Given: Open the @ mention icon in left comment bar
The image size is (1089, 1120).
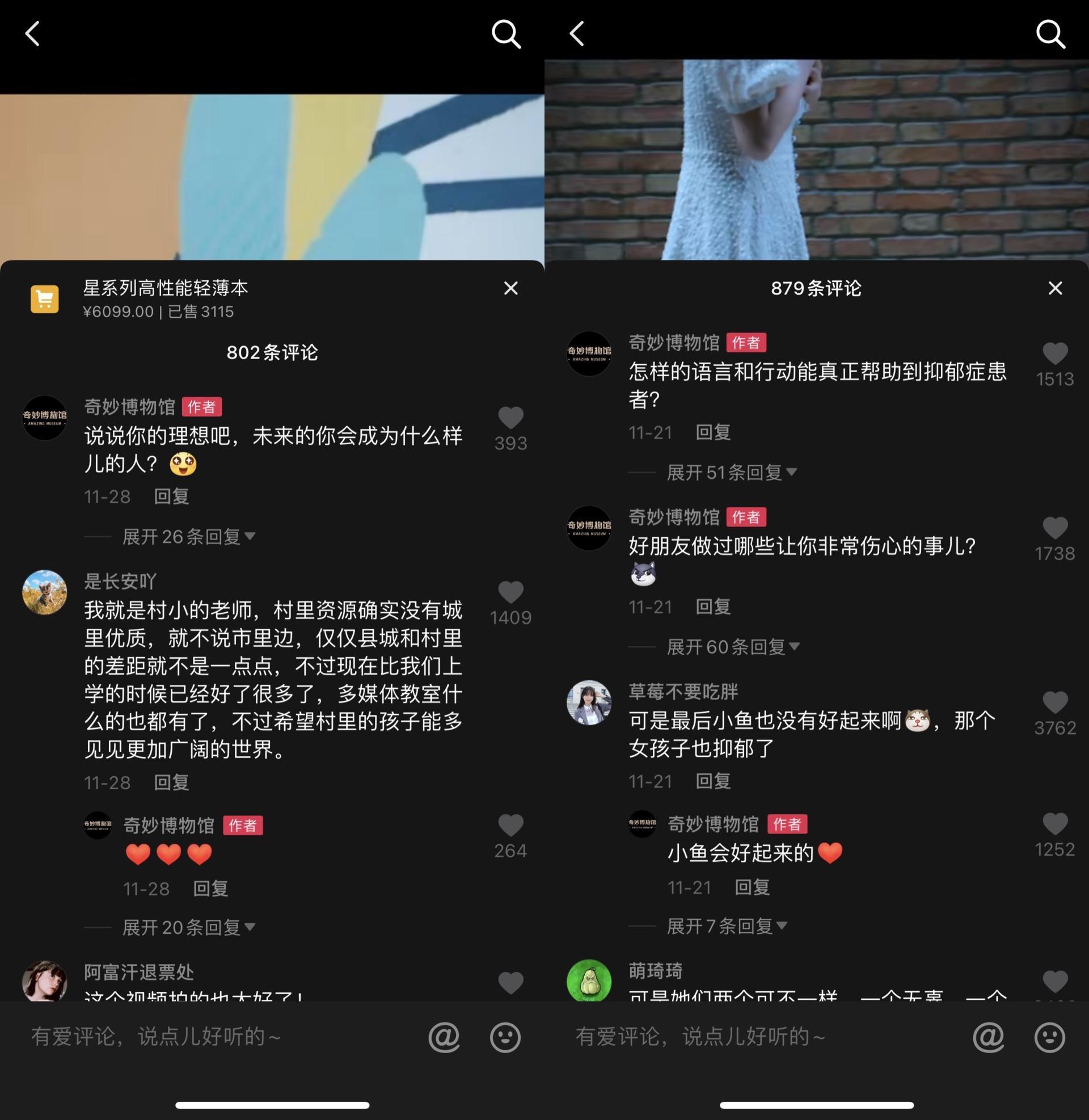Looking at the screenshot, I should coord(445,1037).
